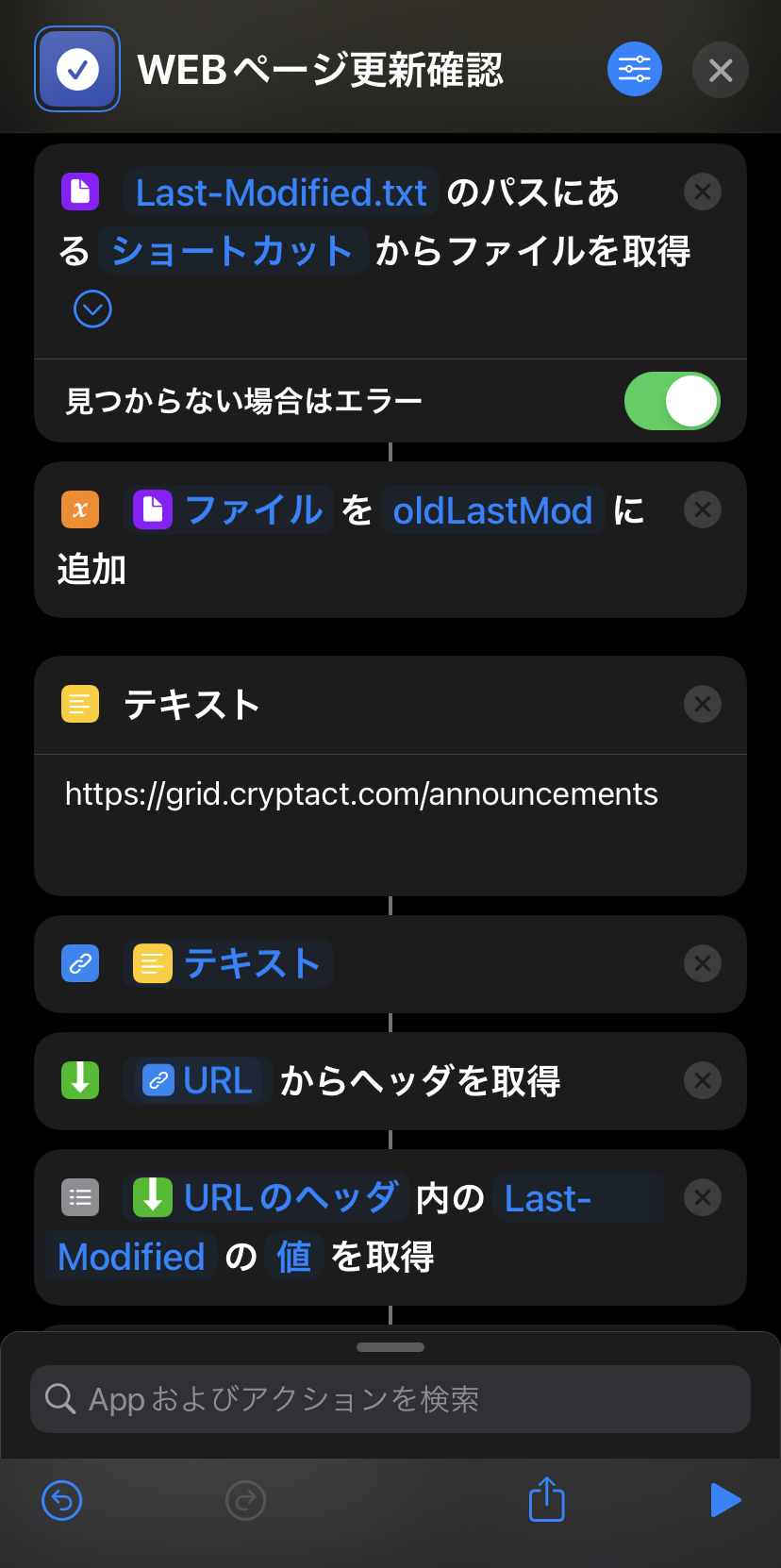The width and height of the screenshot is (781, 1568).
Task: Search apps and actions field
Action: click(x=390, y=1399)
